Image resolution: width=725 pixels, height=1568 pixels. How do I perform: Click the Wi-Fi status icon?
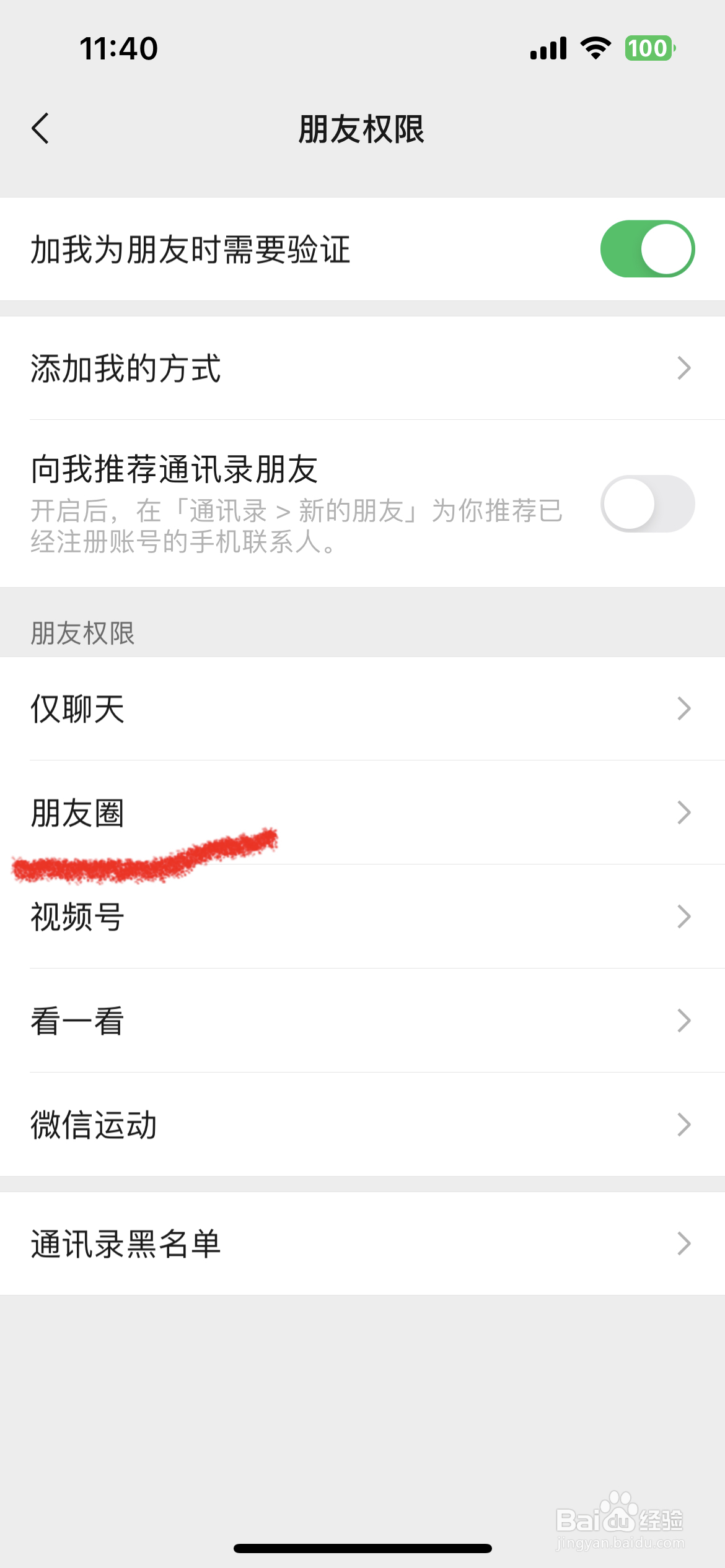594,48
